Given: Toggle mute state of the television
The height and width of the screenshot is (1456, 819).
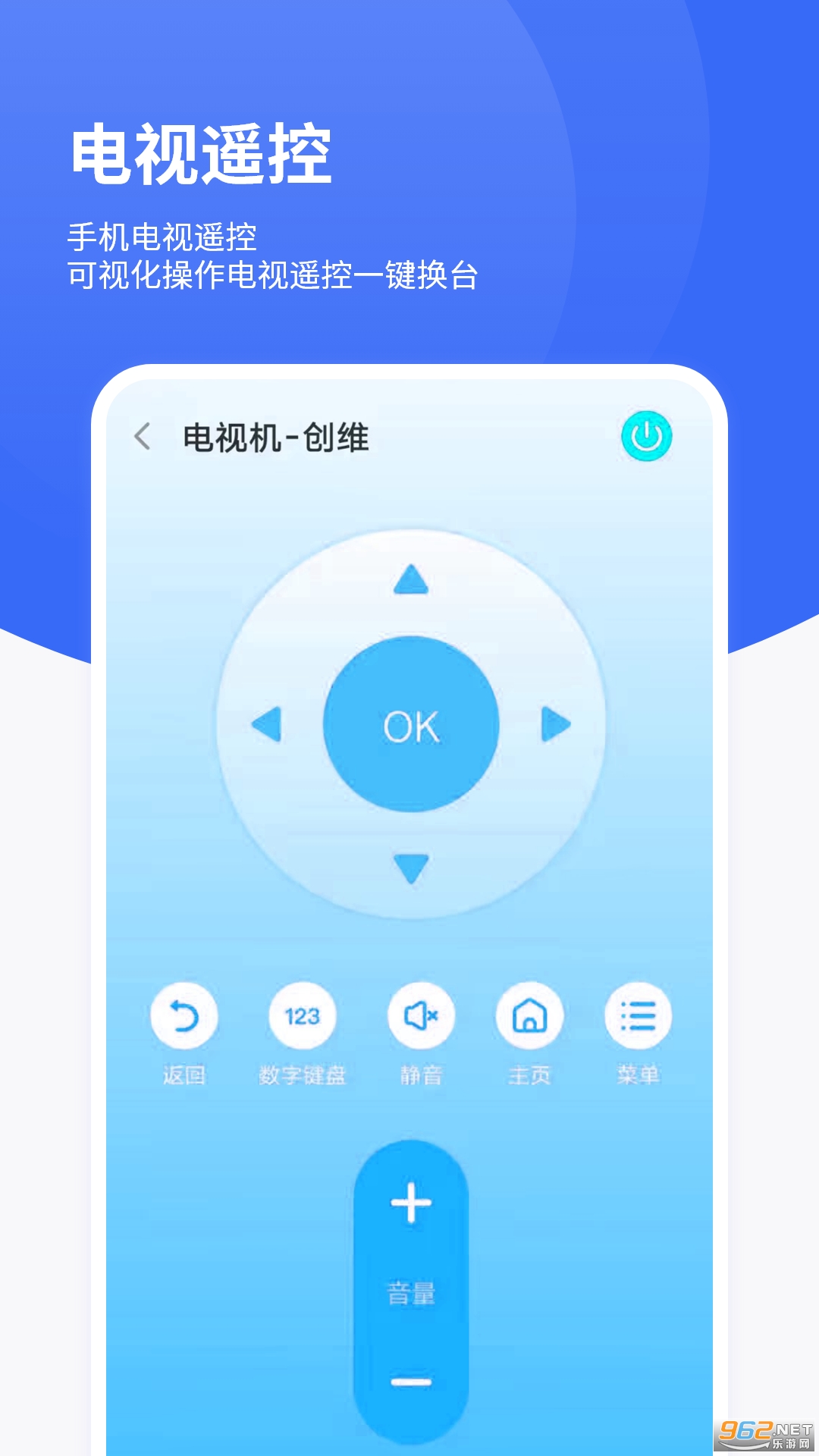Looking at the screenshot, I should click(419, 1016).
